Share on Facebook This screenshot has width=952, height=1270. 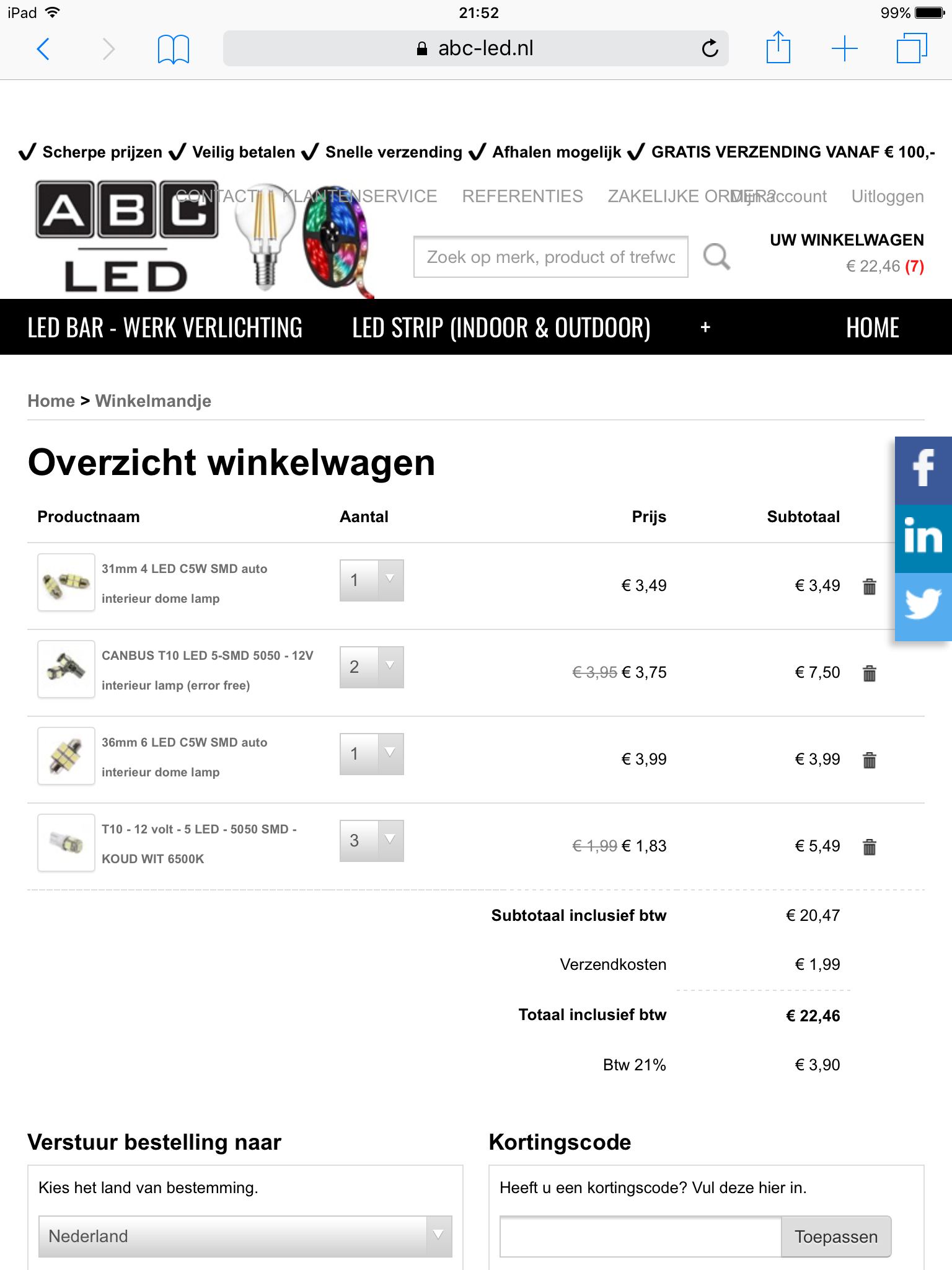click(x=923, y=470)
